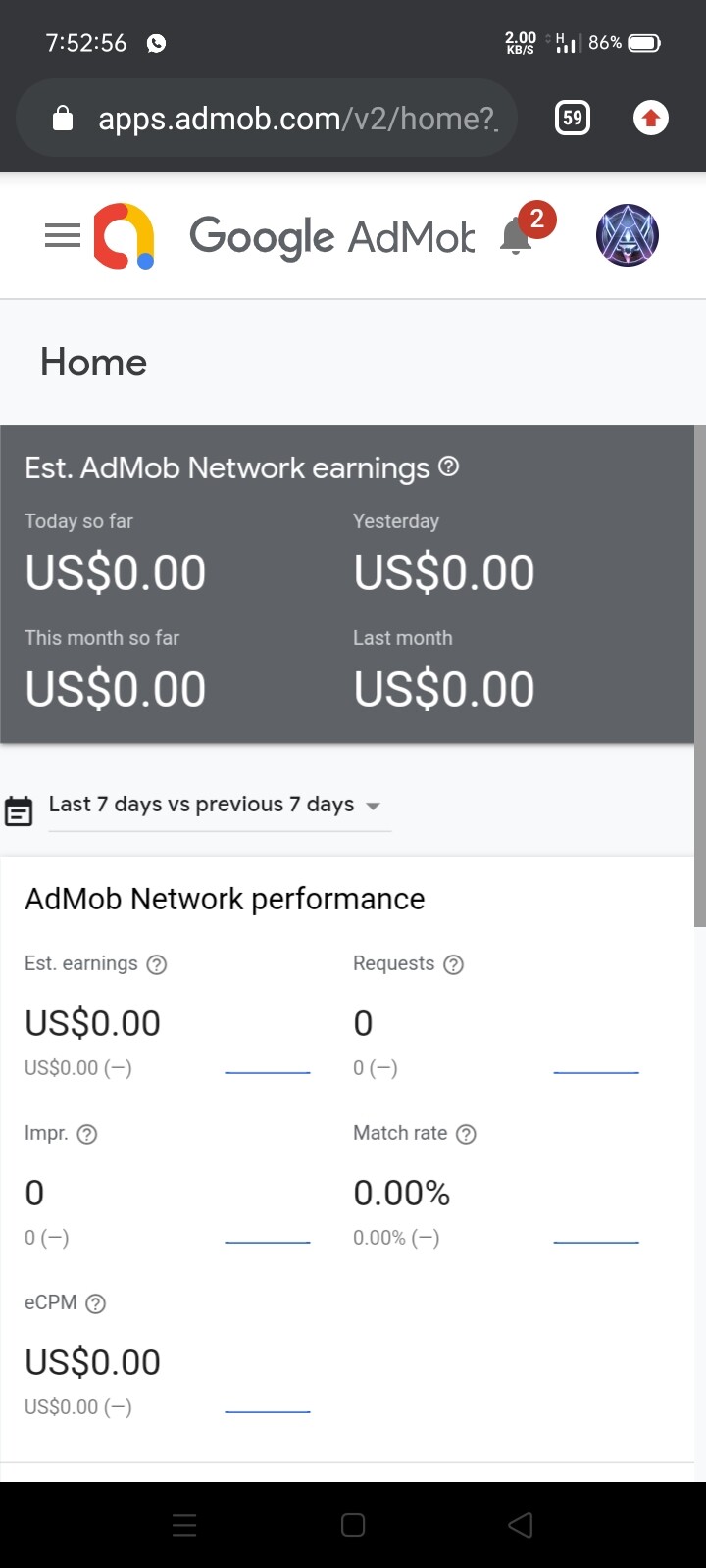Show help for Match rate metric
The height and width of the screenshot is (1568, 706).
[x=467, y=1134]
